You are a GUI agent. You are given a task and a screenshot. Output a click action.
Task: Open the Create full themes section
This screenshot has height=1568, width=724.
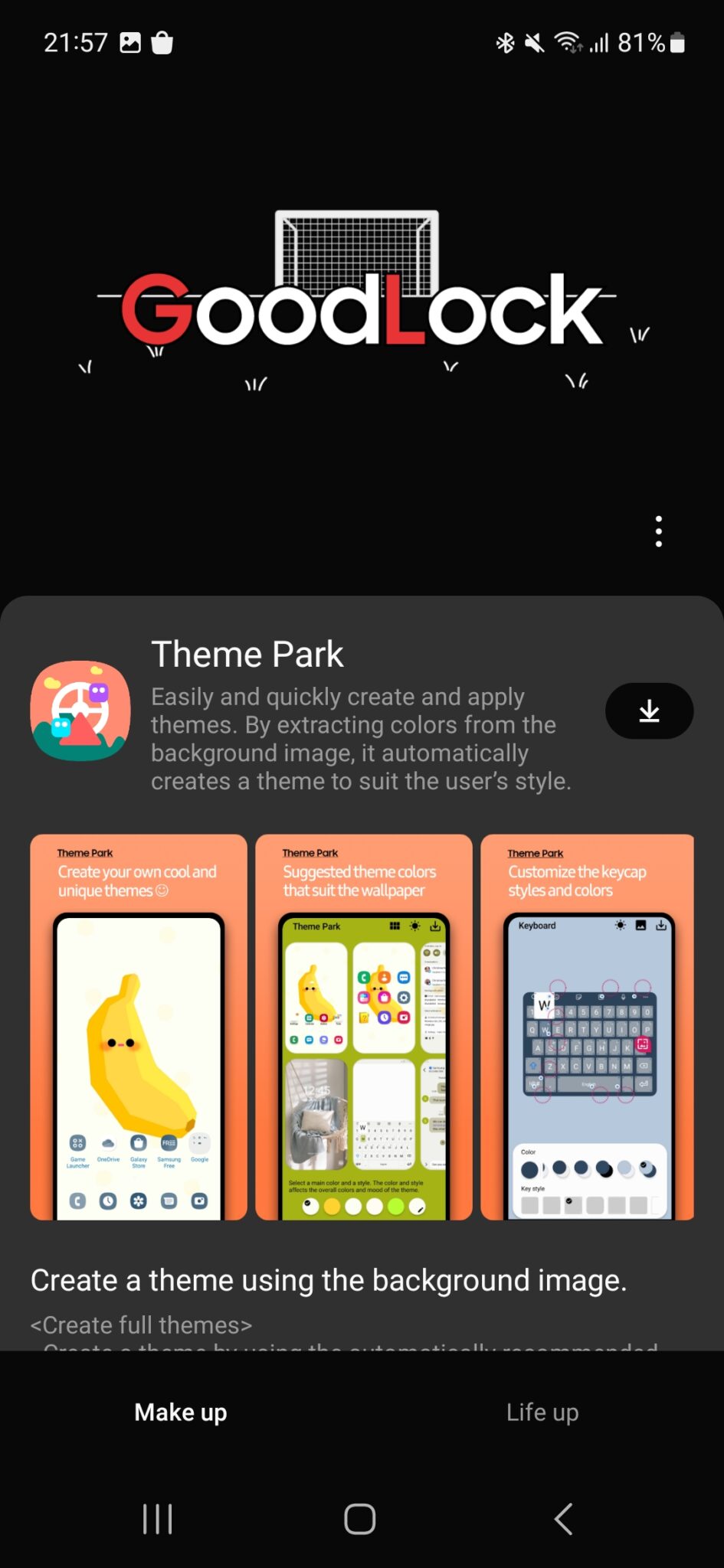(142, 1325)
